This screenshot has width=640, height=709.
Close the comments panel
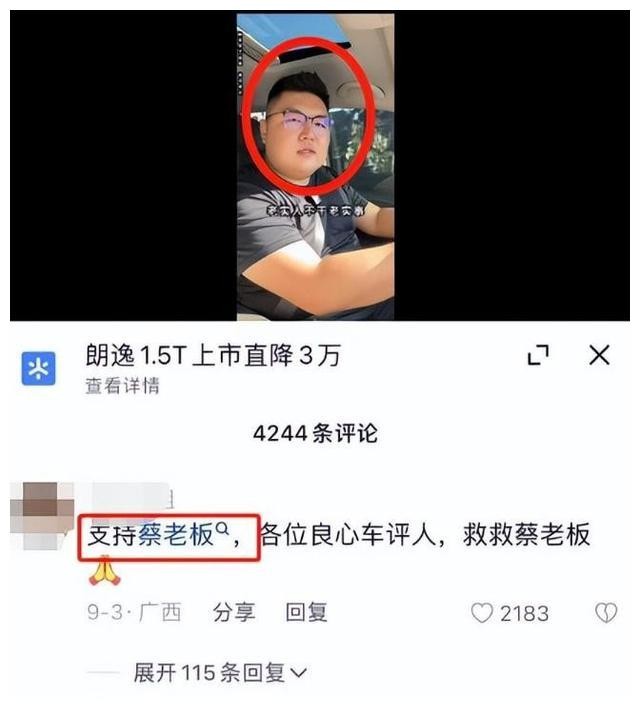[599, 355]
